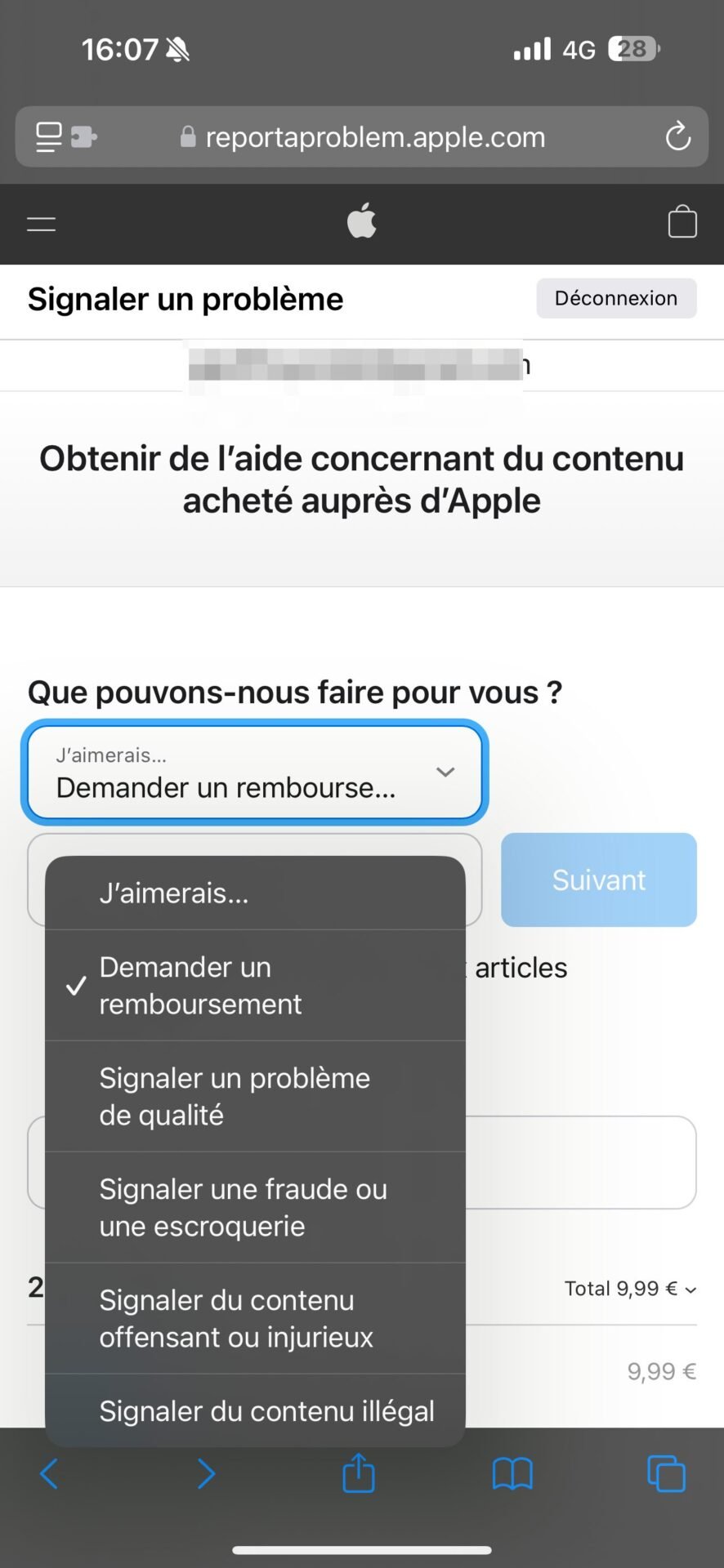Choose "Signaler du contenu offensant ou injurieux"
The height and width of the screenshot is (1568, 724).
pyautogui.click(x=255, y=1318)
